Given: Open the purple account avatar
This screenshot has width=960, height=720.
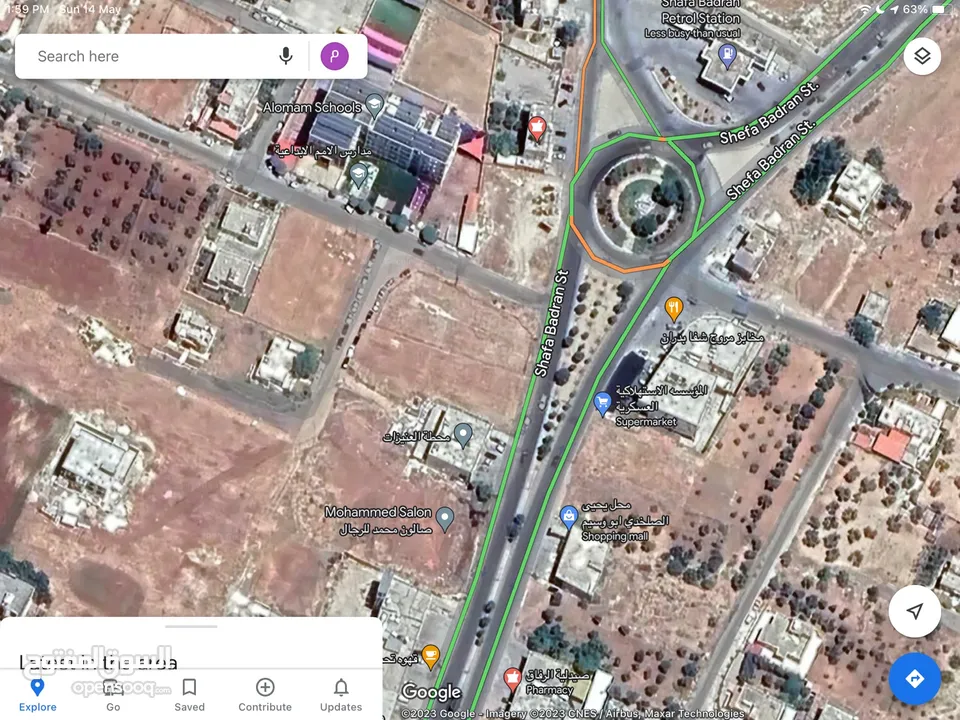Looking at the screenshot, I should coord(334,56).
